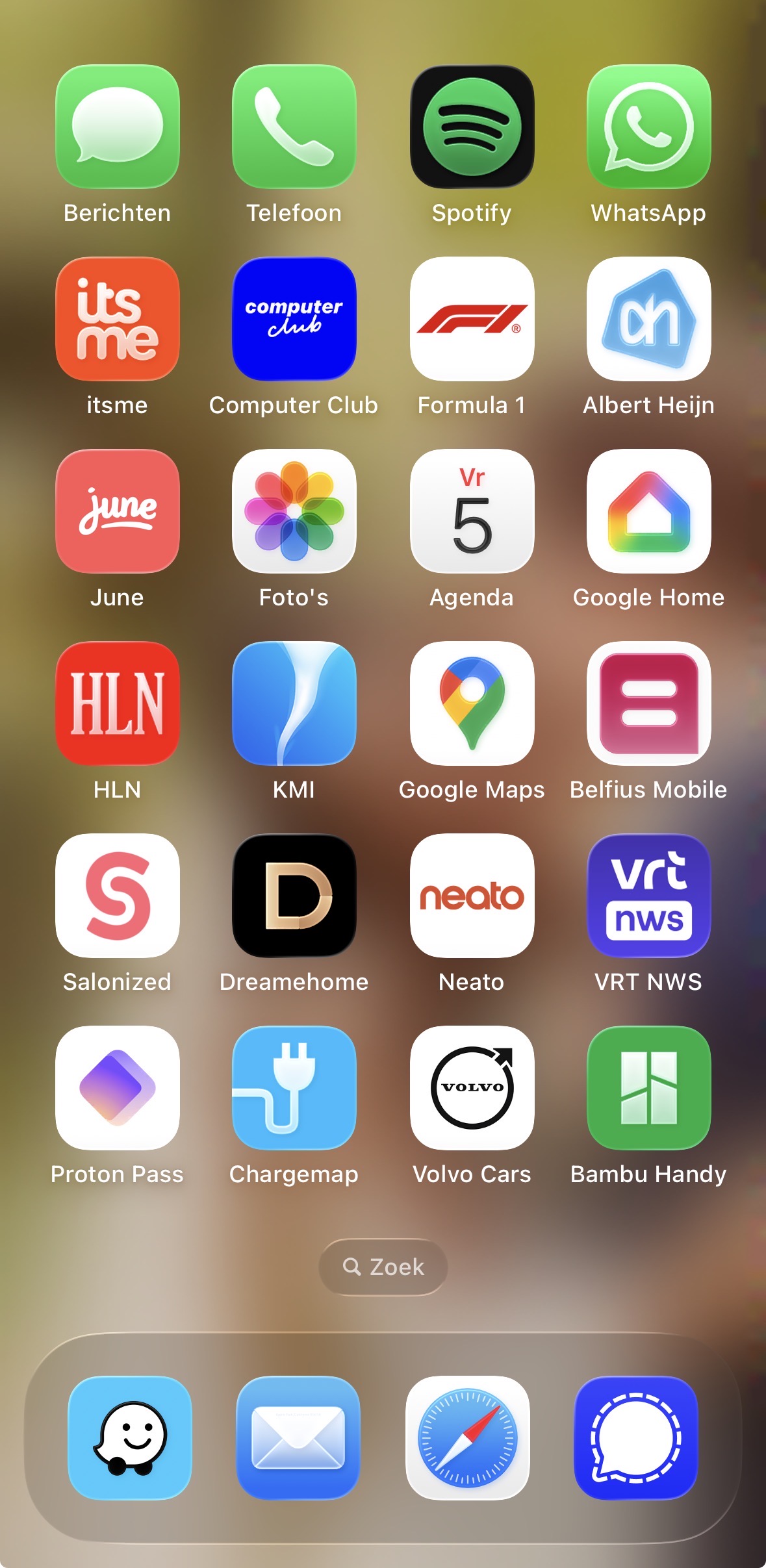Open the Dreamehome app
The width and height of the screenshot is (766, 1568).
(x=294, y=896)
